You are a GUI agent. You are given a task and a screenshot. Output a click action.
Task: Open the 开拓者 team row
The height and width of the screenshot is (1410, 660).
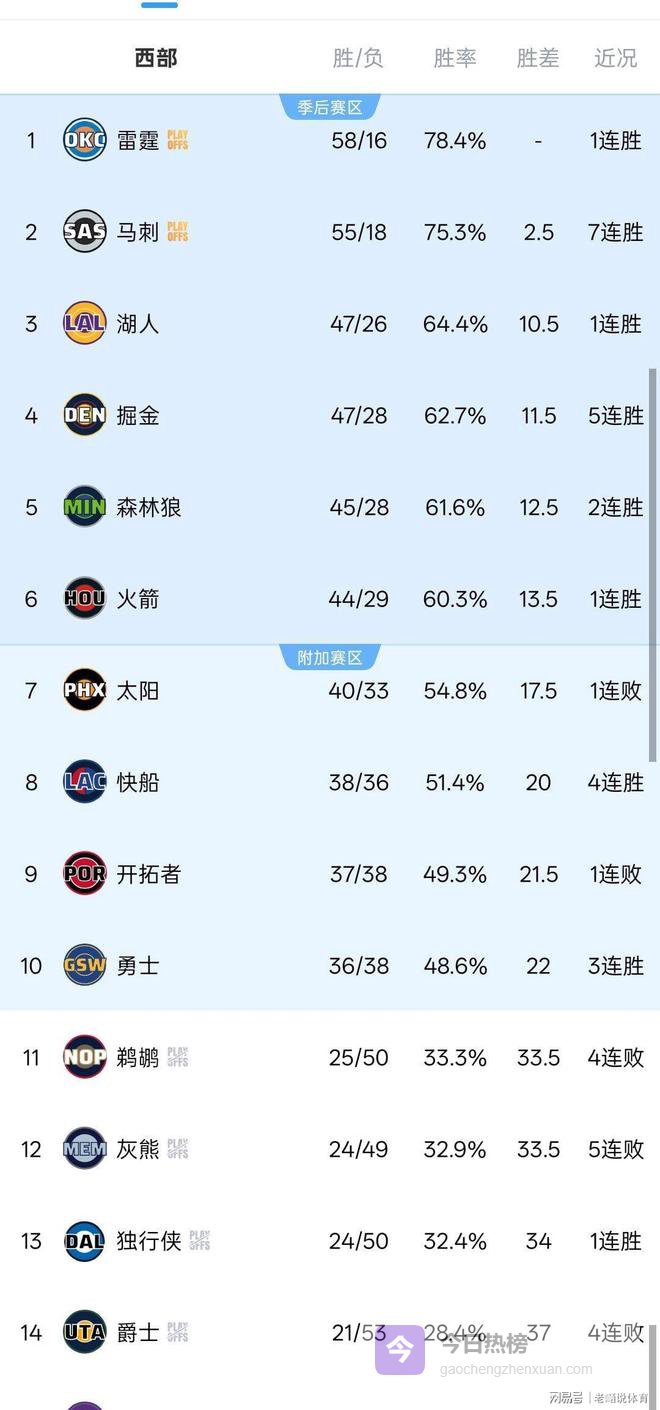pos(148,875)
